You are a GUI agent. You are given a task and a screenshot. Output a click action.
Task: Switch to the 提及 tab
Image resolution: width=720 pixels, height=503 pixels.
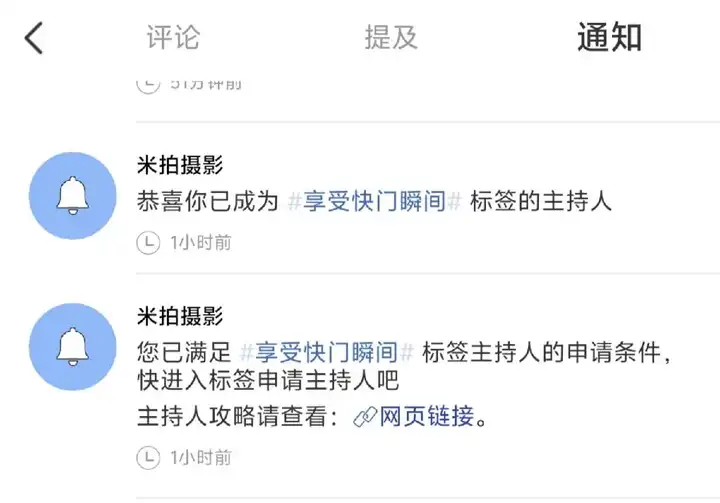391,38
